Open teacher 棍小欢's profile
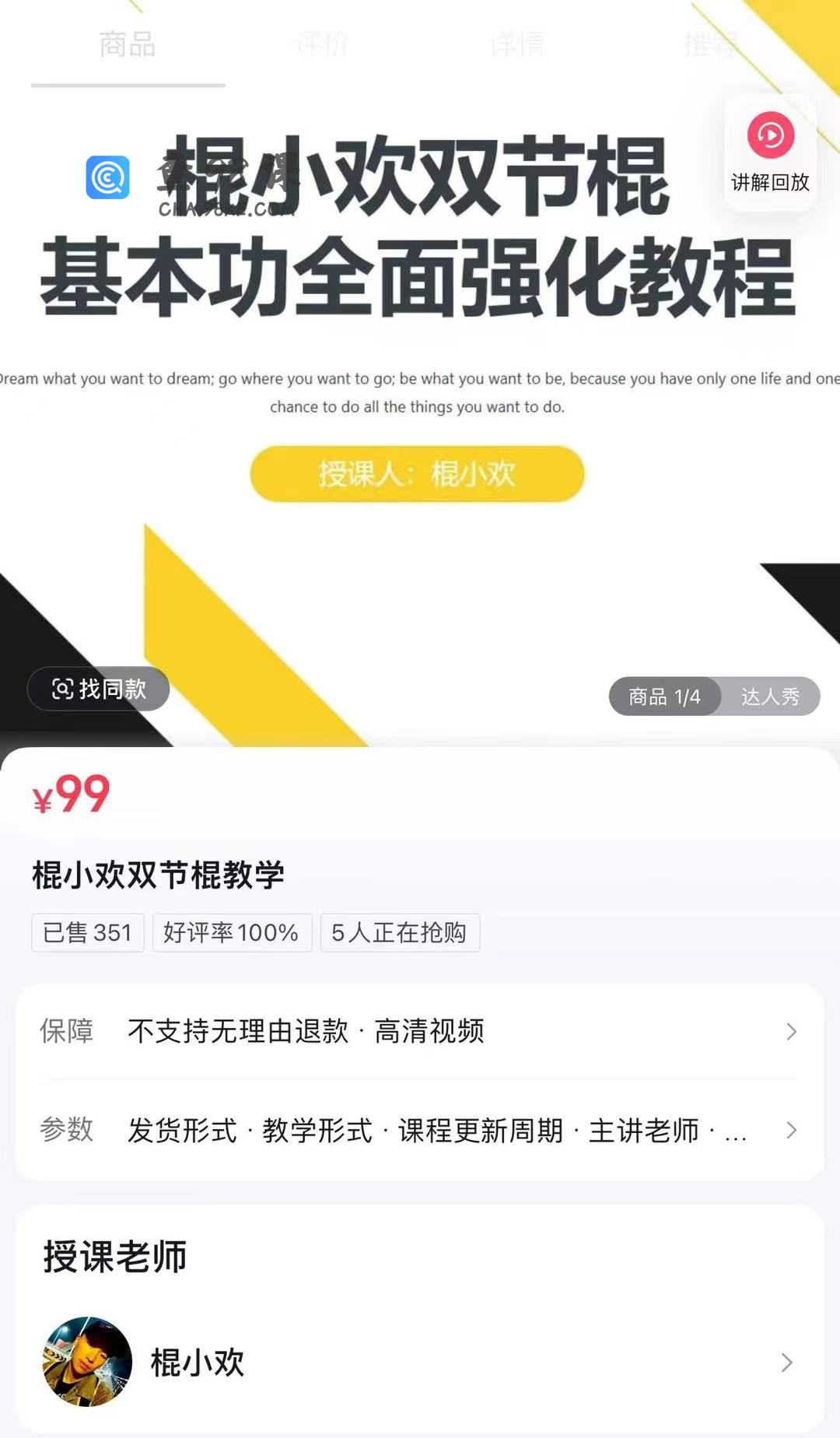The image size is (840, 1438). click(420, 1362)
